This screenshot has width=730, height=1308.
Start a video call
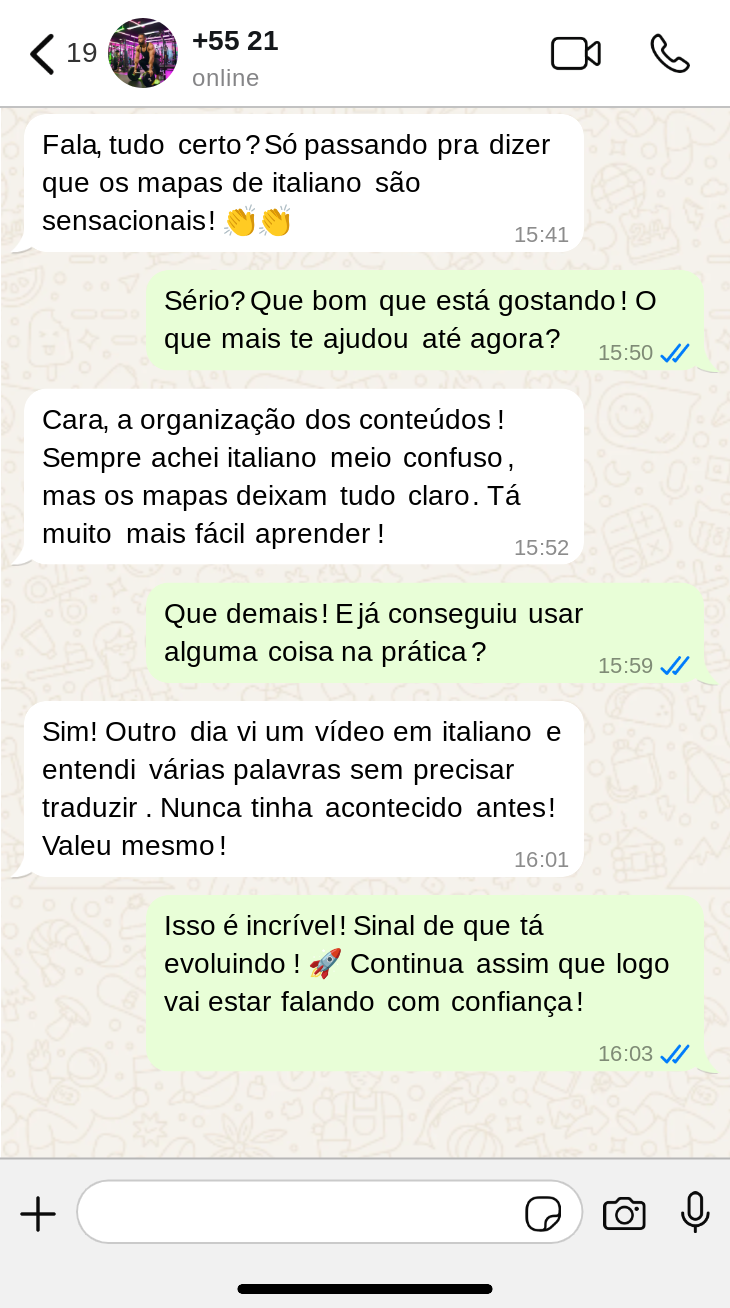pos(575,54)
